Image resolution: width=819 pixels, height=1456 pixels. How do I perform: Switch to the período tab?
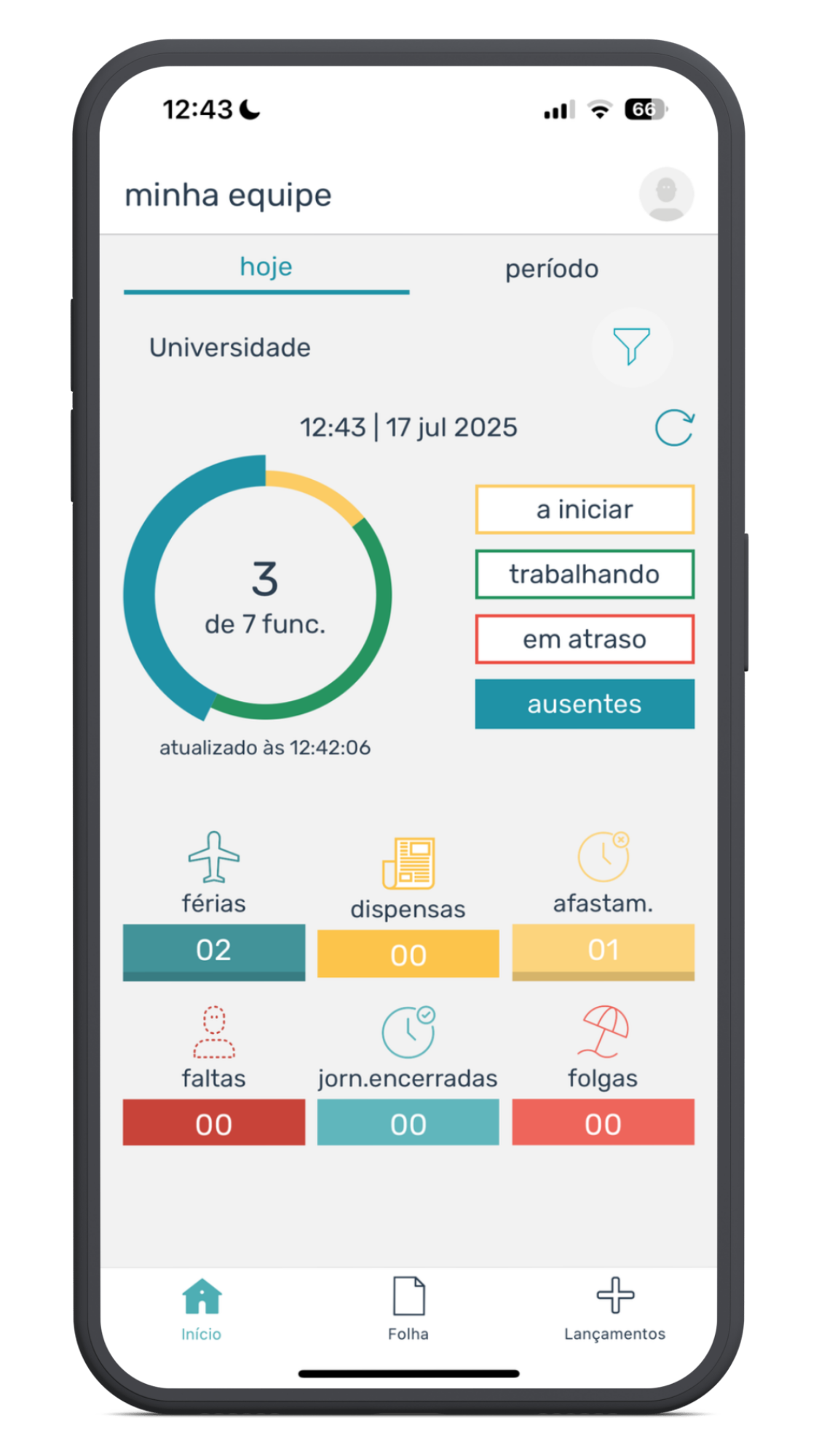pos(552,269)
